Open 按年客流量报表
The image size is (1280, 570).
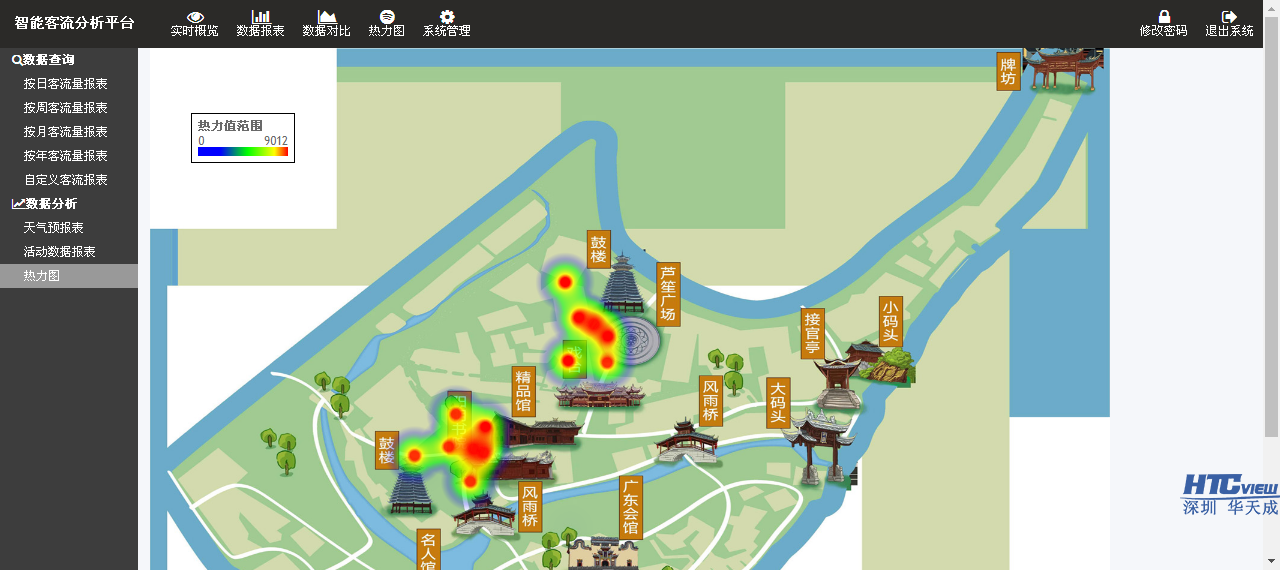click(66, 156)
